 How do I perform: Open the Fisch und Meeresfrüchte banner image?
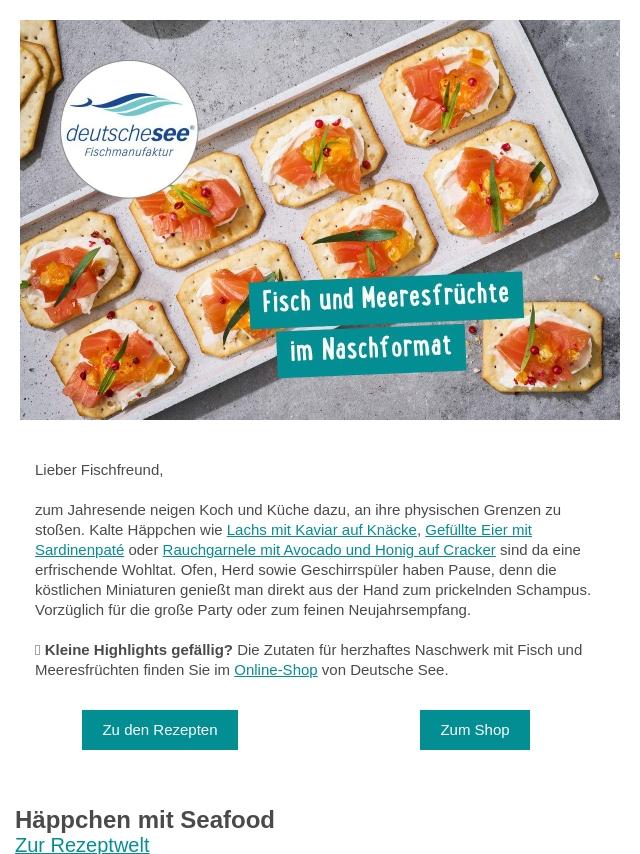pos(320,220)
